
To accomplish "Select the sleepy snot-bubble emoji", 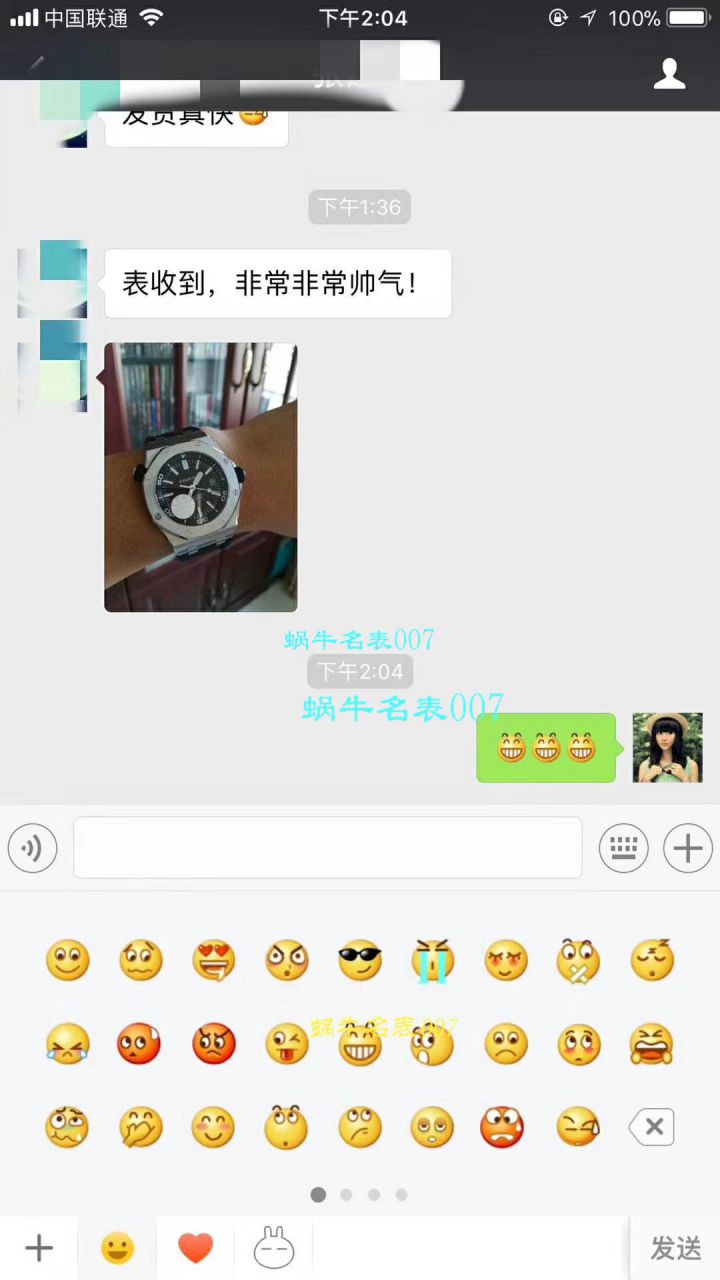I will click(x=652, y=961).
